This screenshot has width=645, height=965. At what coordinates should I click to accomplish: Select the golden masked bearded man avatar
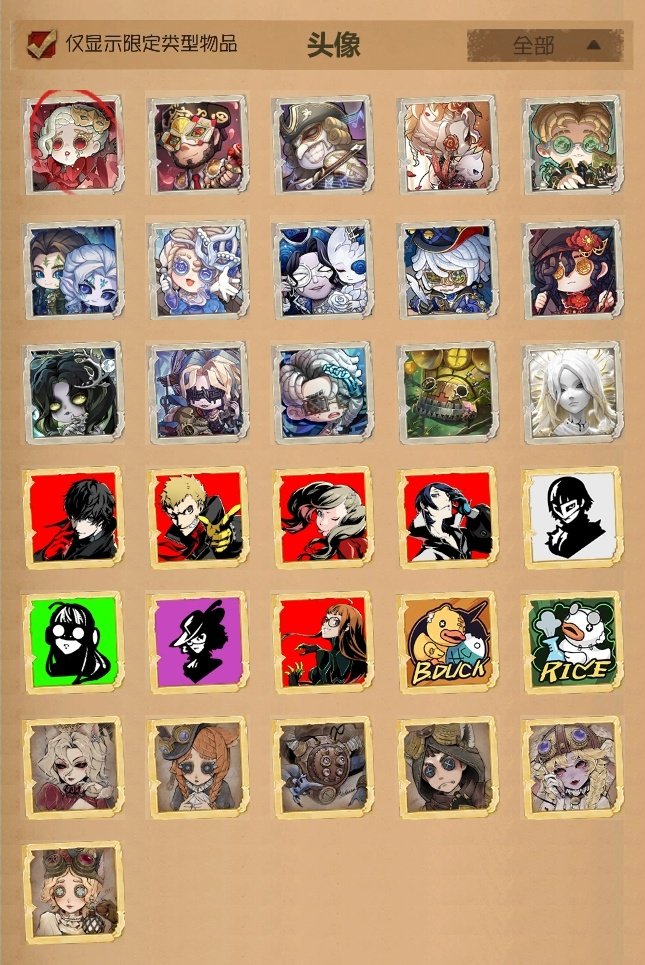196,144
